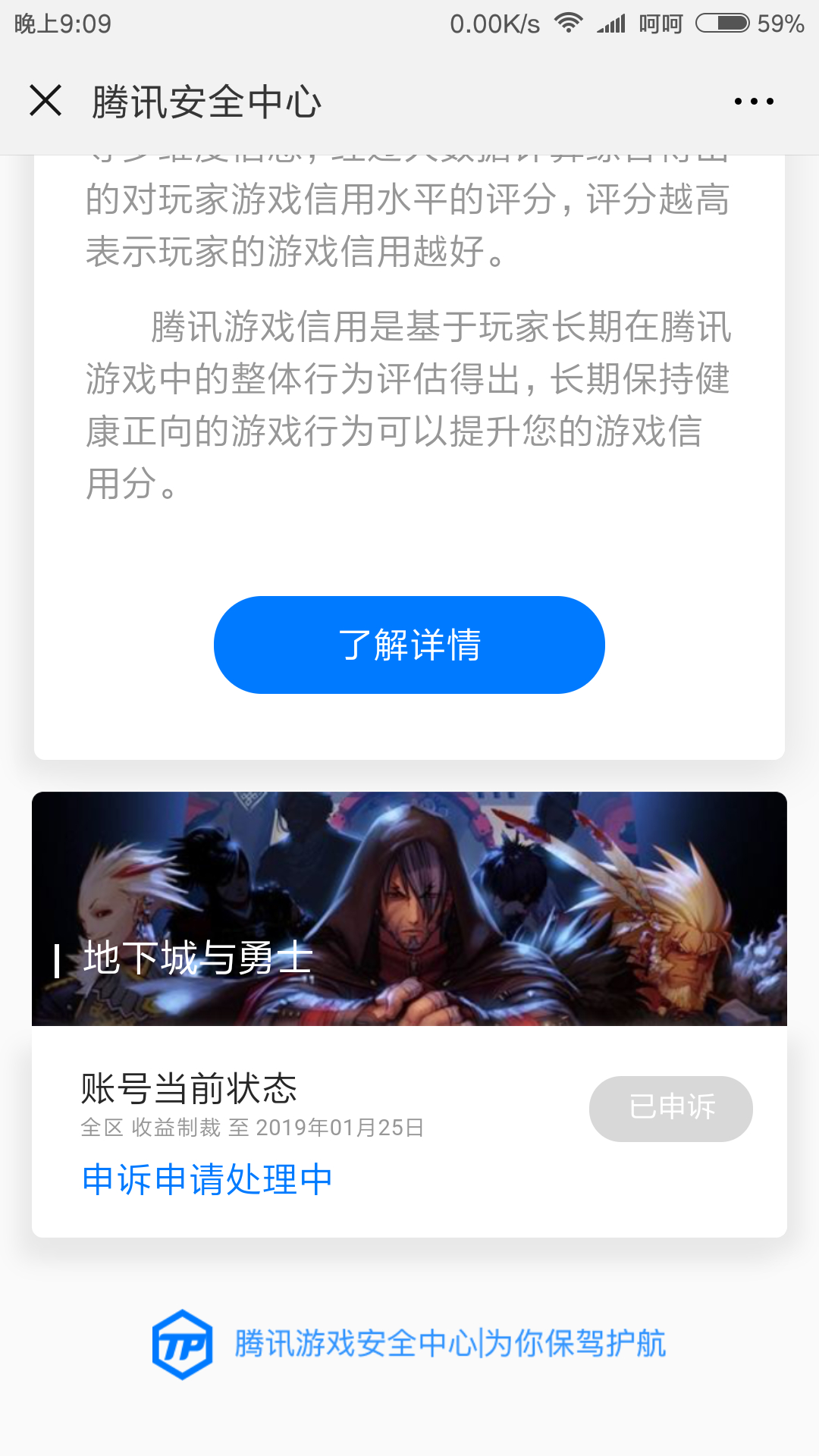Open the three-dot overflow menu

click(x=754, y=101)
